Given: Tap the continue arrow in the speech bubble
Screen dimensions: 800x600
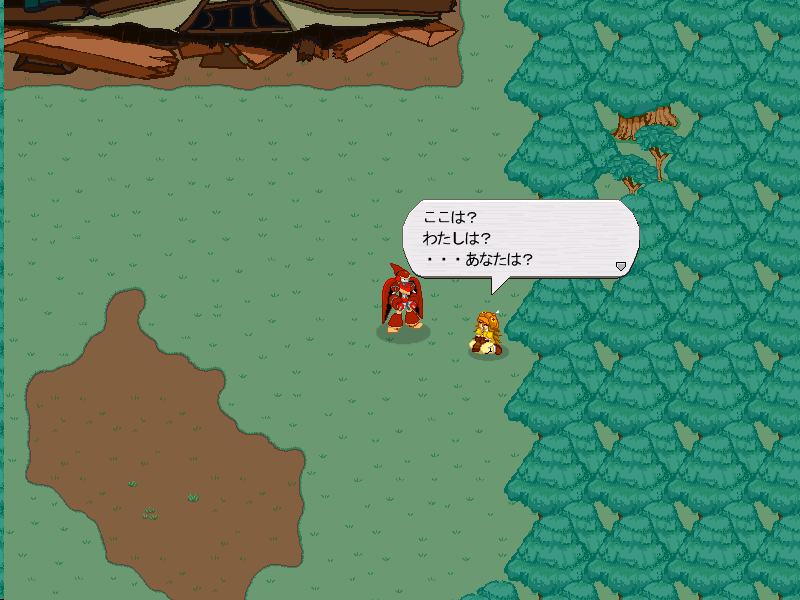Looking at the screenshot, I should 620,266.
